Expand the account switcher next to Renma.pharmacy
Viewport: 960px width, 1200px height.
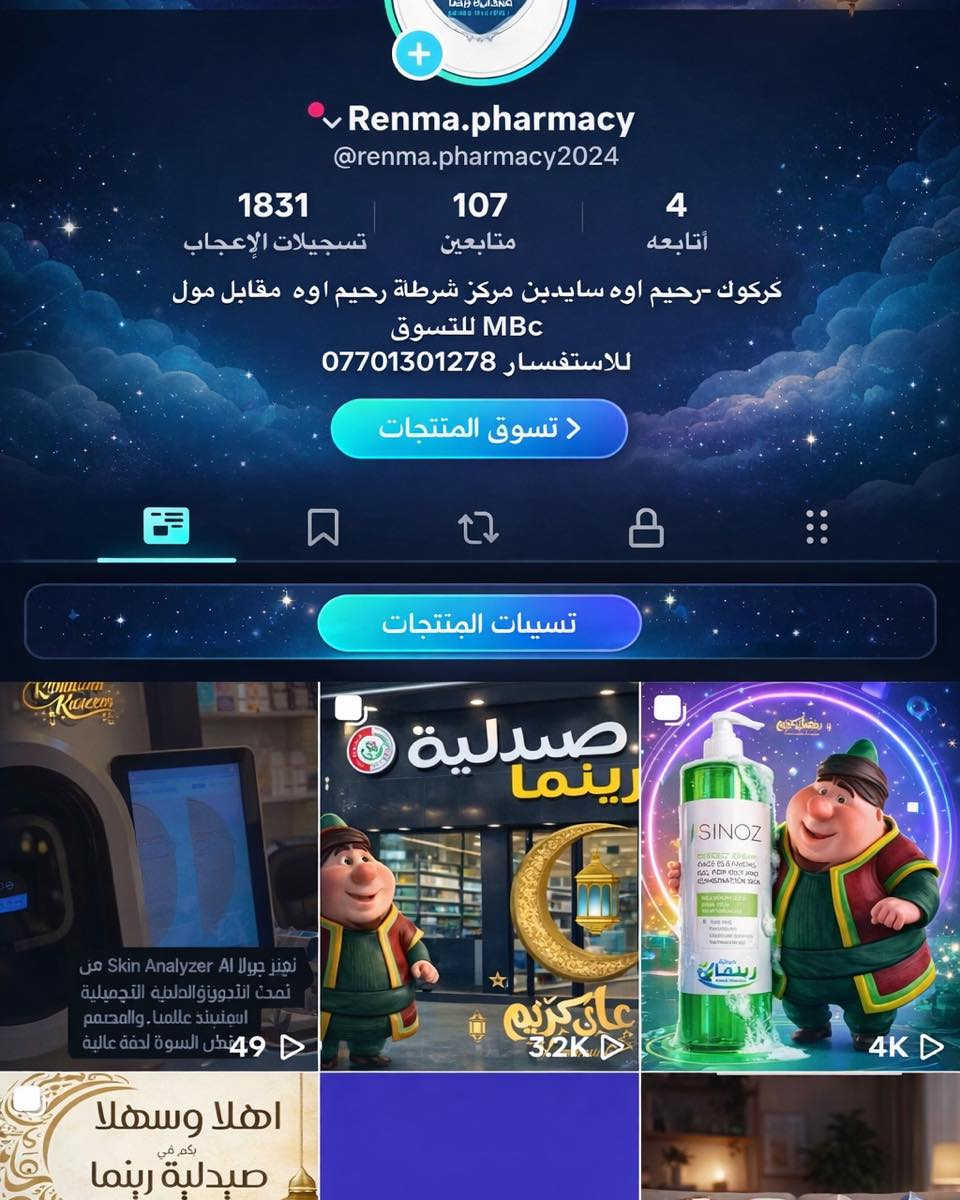(332, 122)
